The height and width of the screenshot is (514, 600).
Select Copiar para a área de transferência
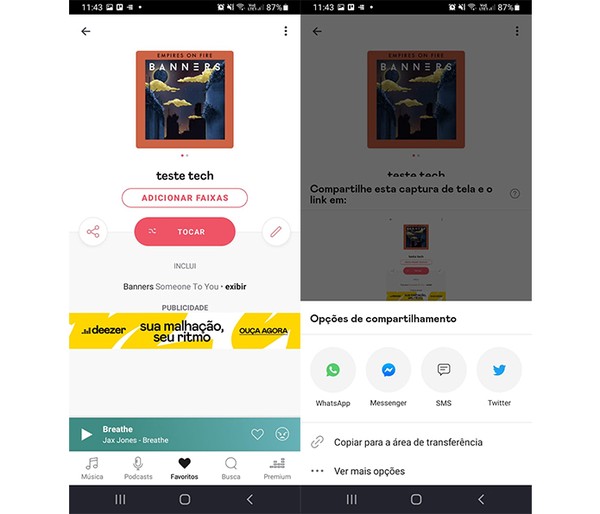(x=408, y=442)
